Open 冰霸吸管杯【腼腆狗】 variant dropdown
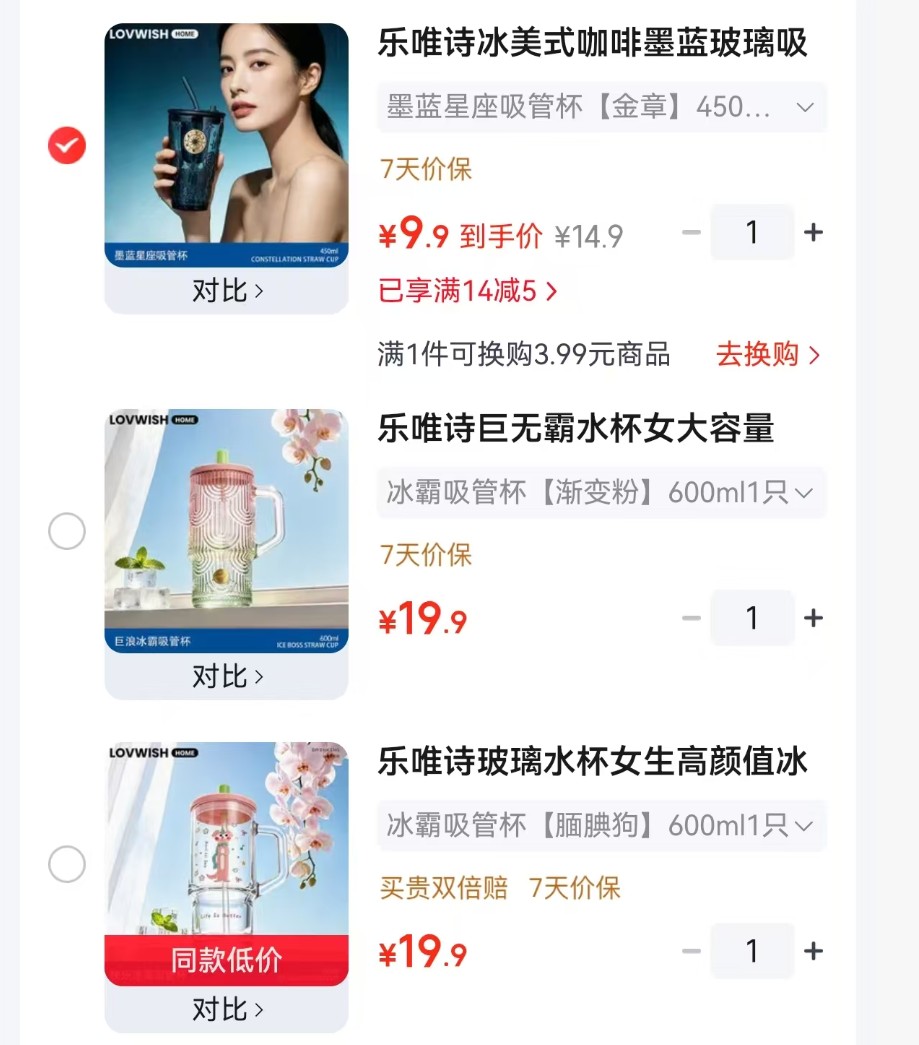919x1045 pixels. tap(602, 826)
